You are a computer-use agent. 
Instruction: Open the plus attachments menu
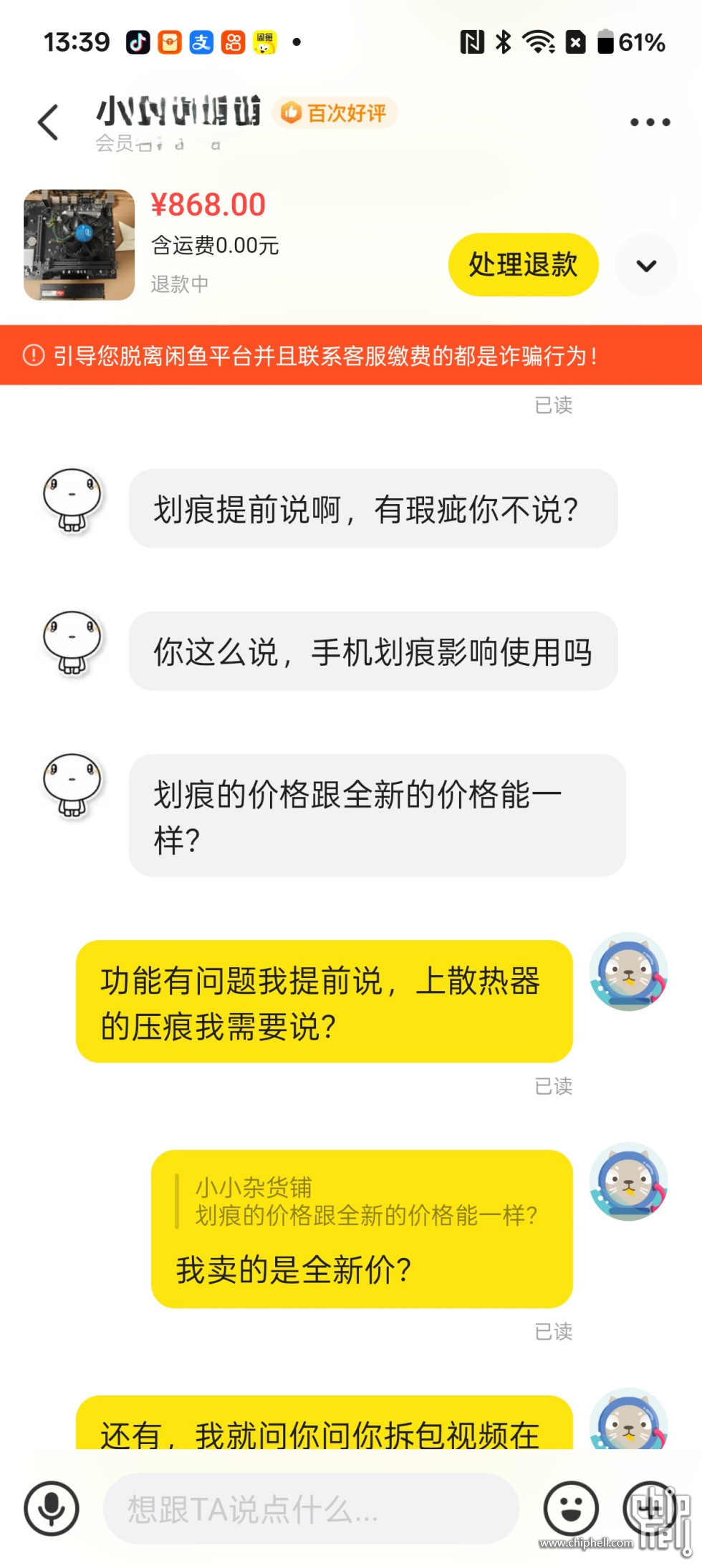click(x=649, y=1508)
